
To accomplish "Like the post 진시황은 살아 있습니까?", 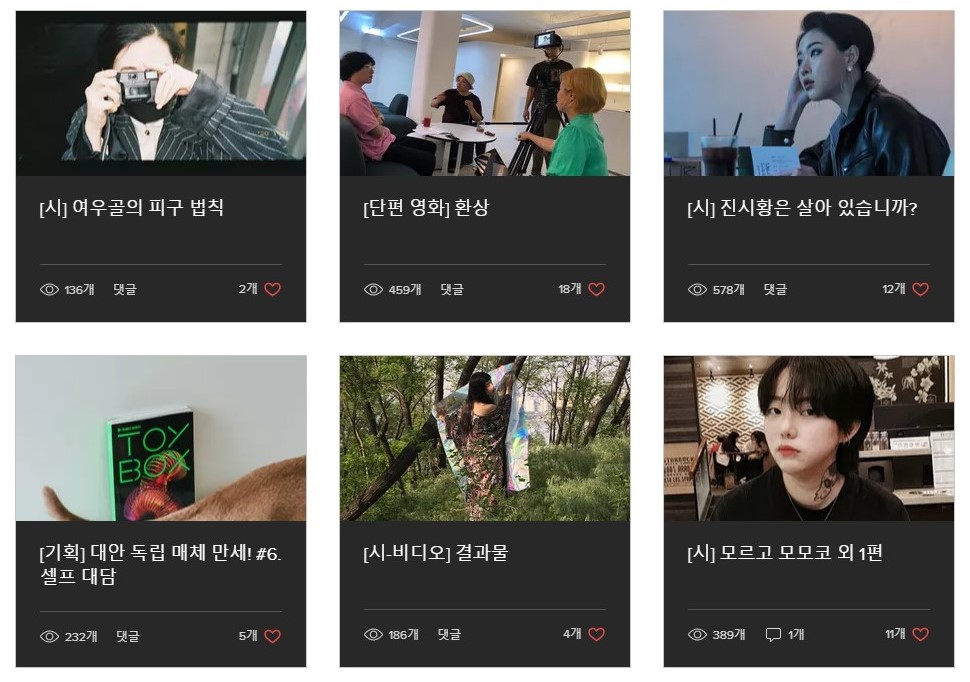I will point(920,289).
